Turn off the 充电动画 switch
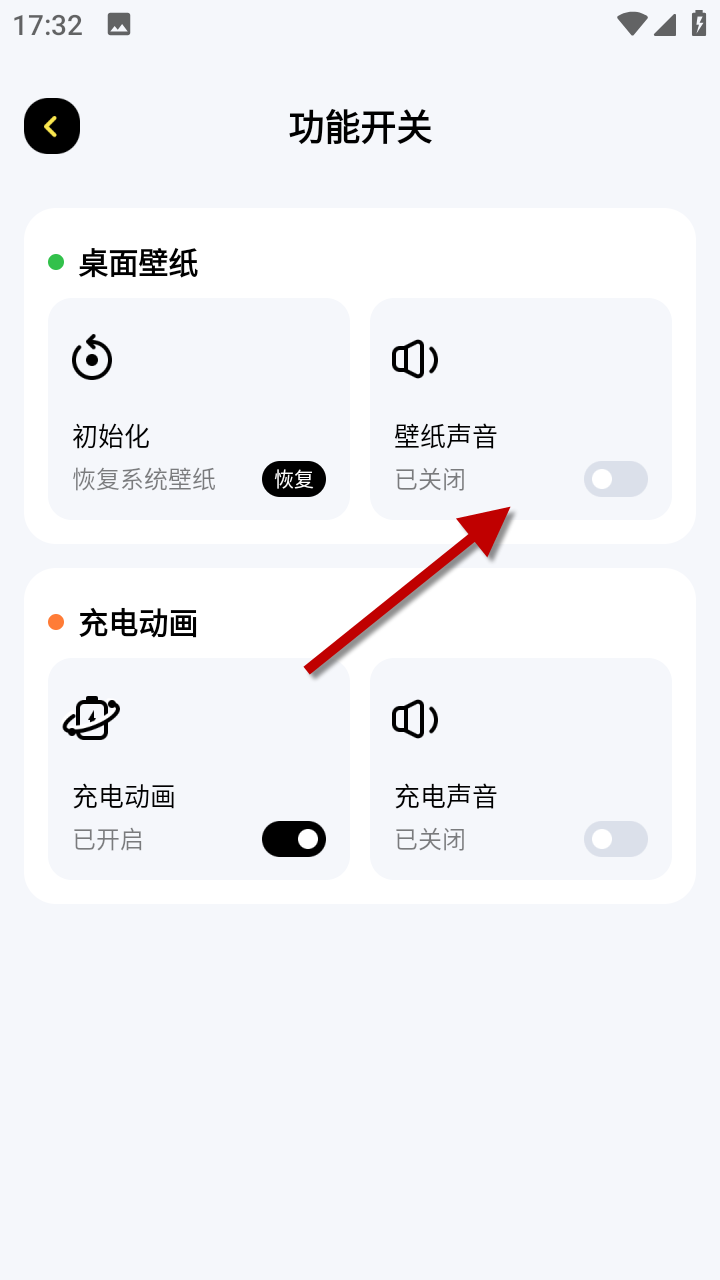 pyautogui.click(x=294, y=839)
